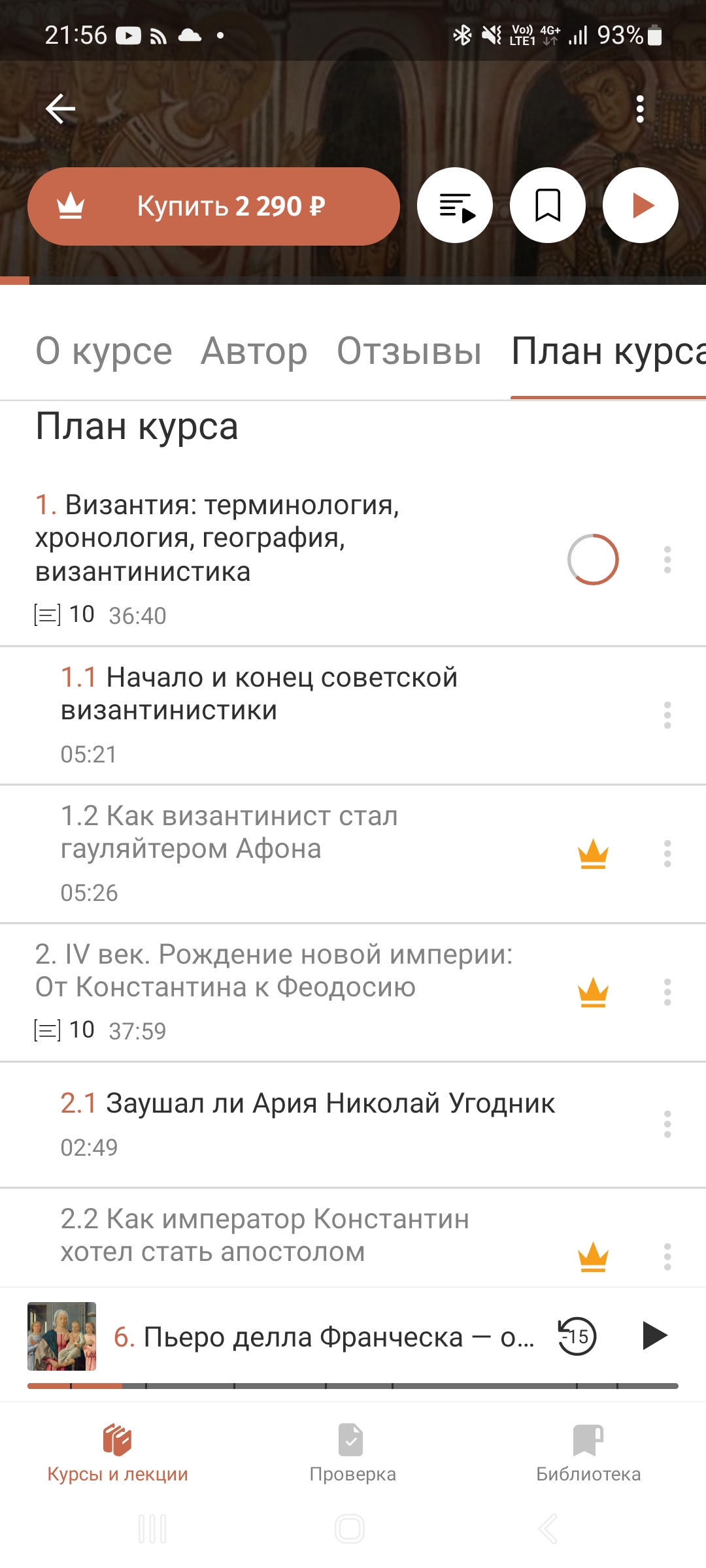Go back using the top arrow
Image resolution: width=706 pixels, height=1568 pixels.
61,108
